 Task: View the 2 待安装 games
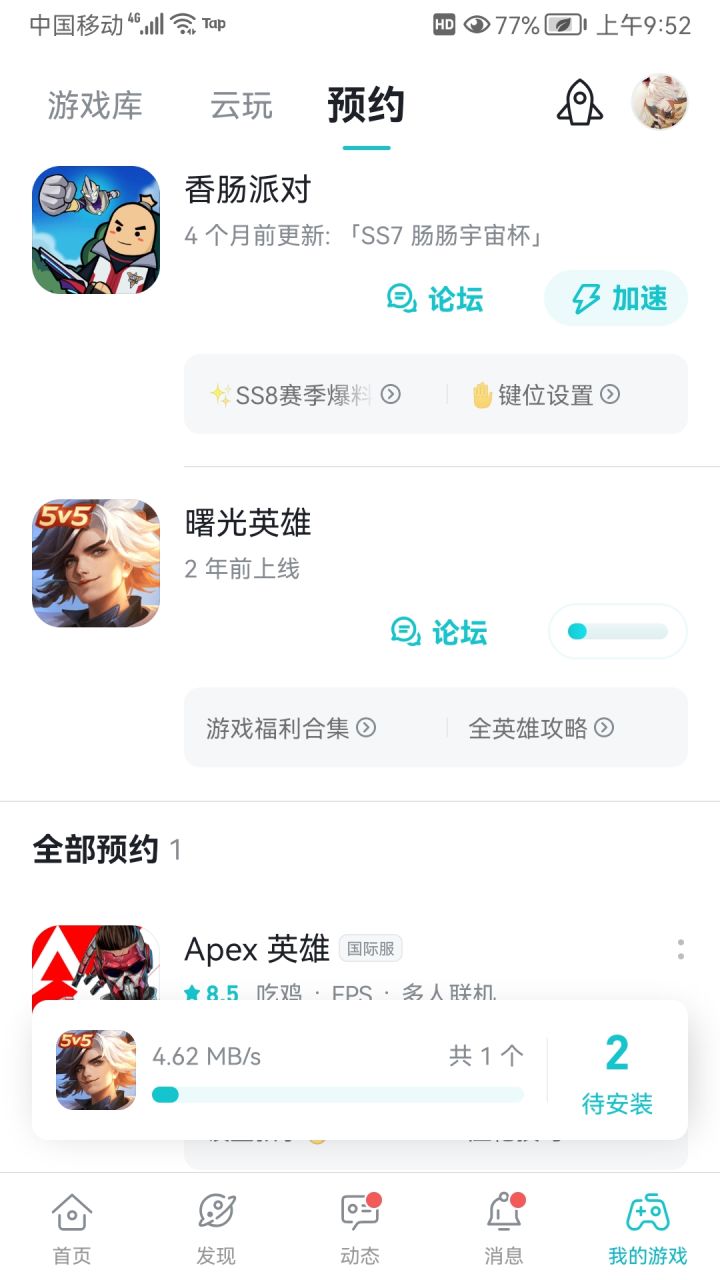[617, 1071]
